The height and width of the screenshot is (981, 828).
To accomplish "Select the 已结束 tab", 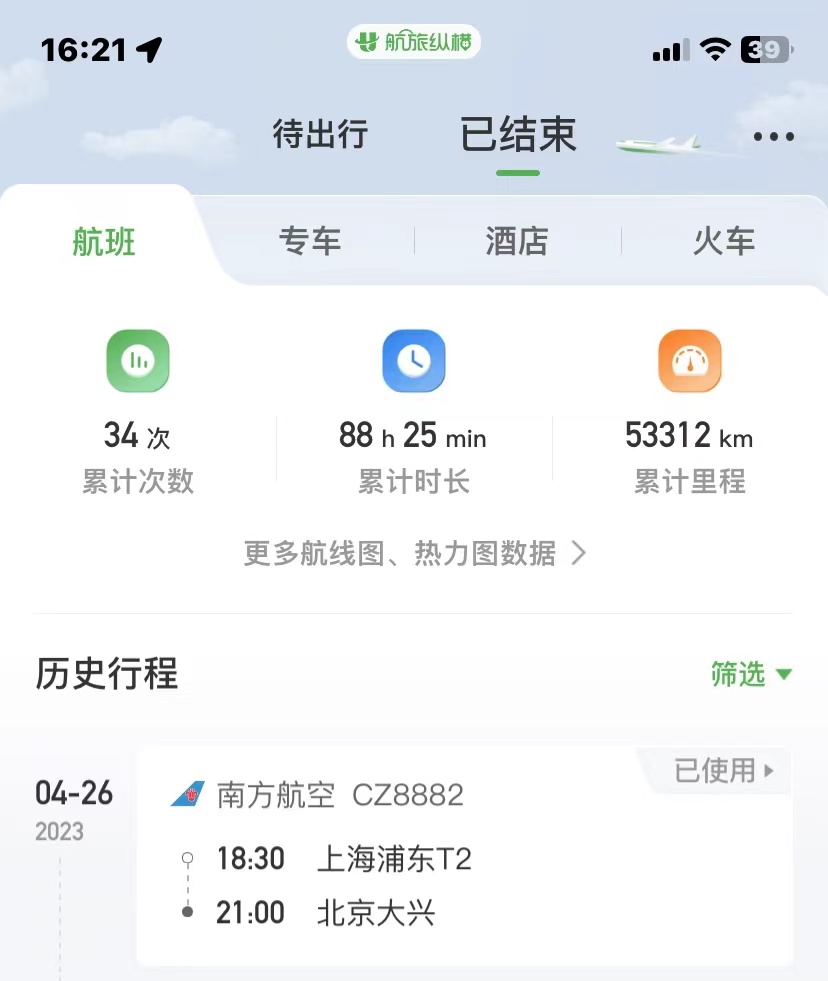I will [x=518, y=135].
